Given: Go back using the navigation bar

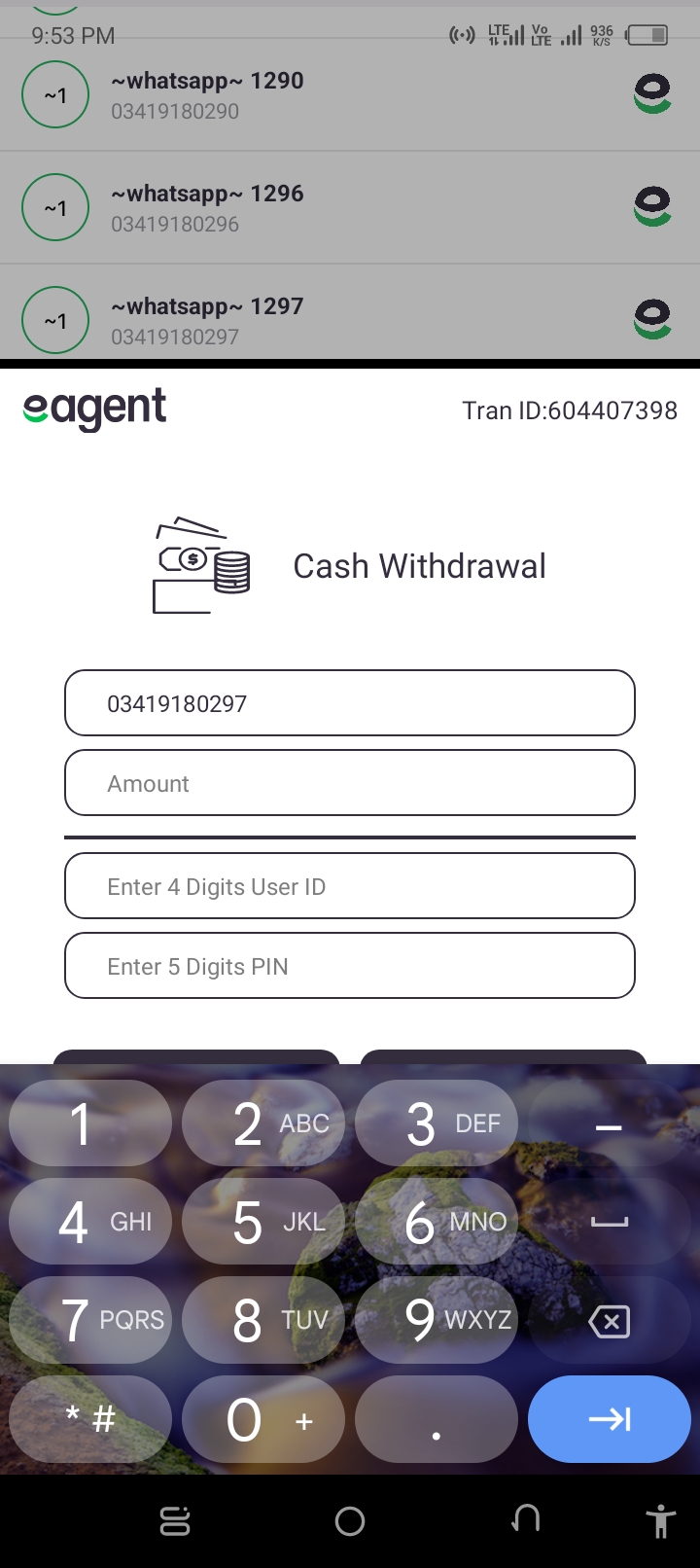Looking at the screenshot, I should [x=526, y=1520].
